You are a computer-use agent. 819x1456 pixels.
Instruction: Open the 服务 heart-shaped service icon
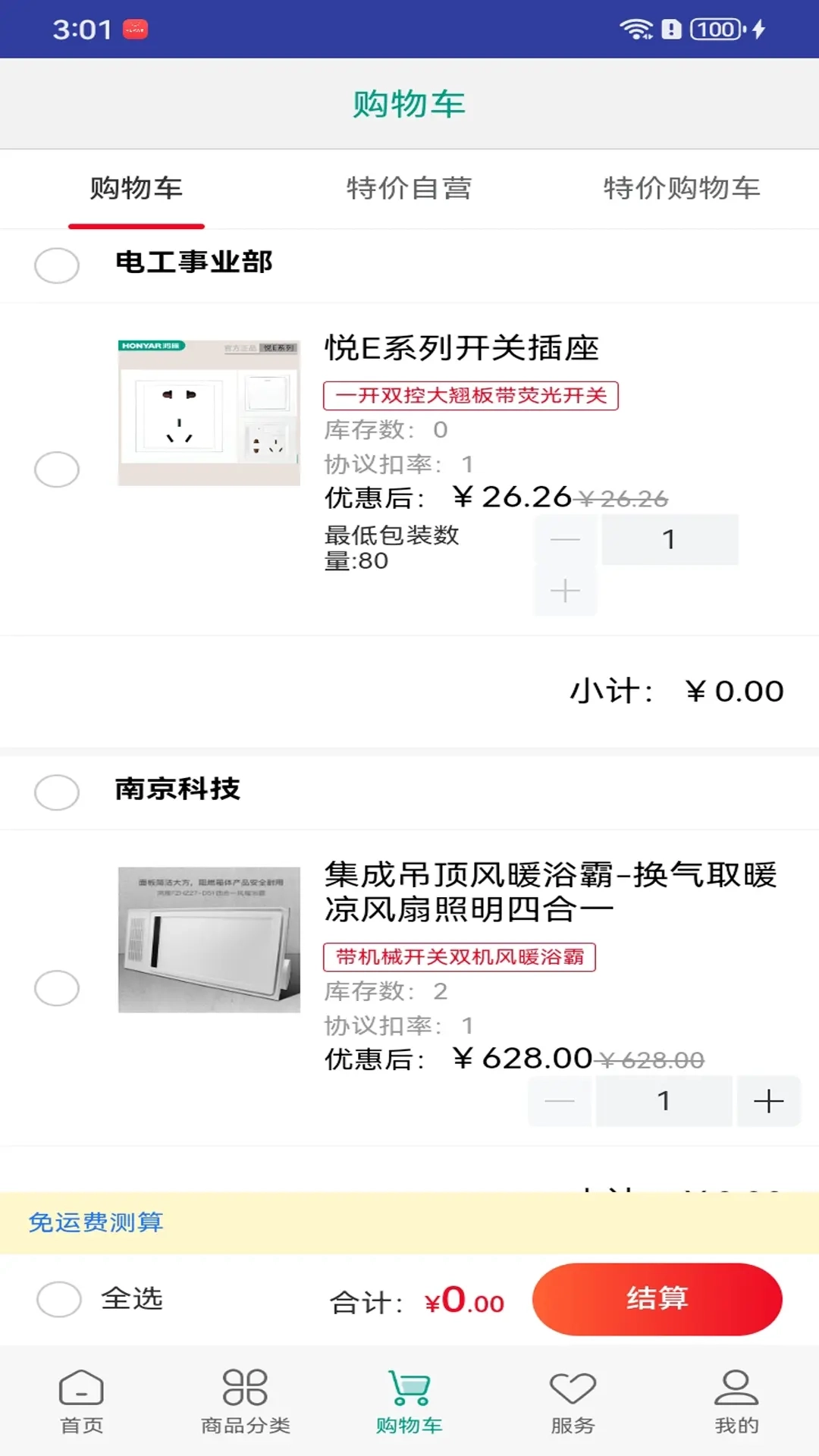(573, 1401)
